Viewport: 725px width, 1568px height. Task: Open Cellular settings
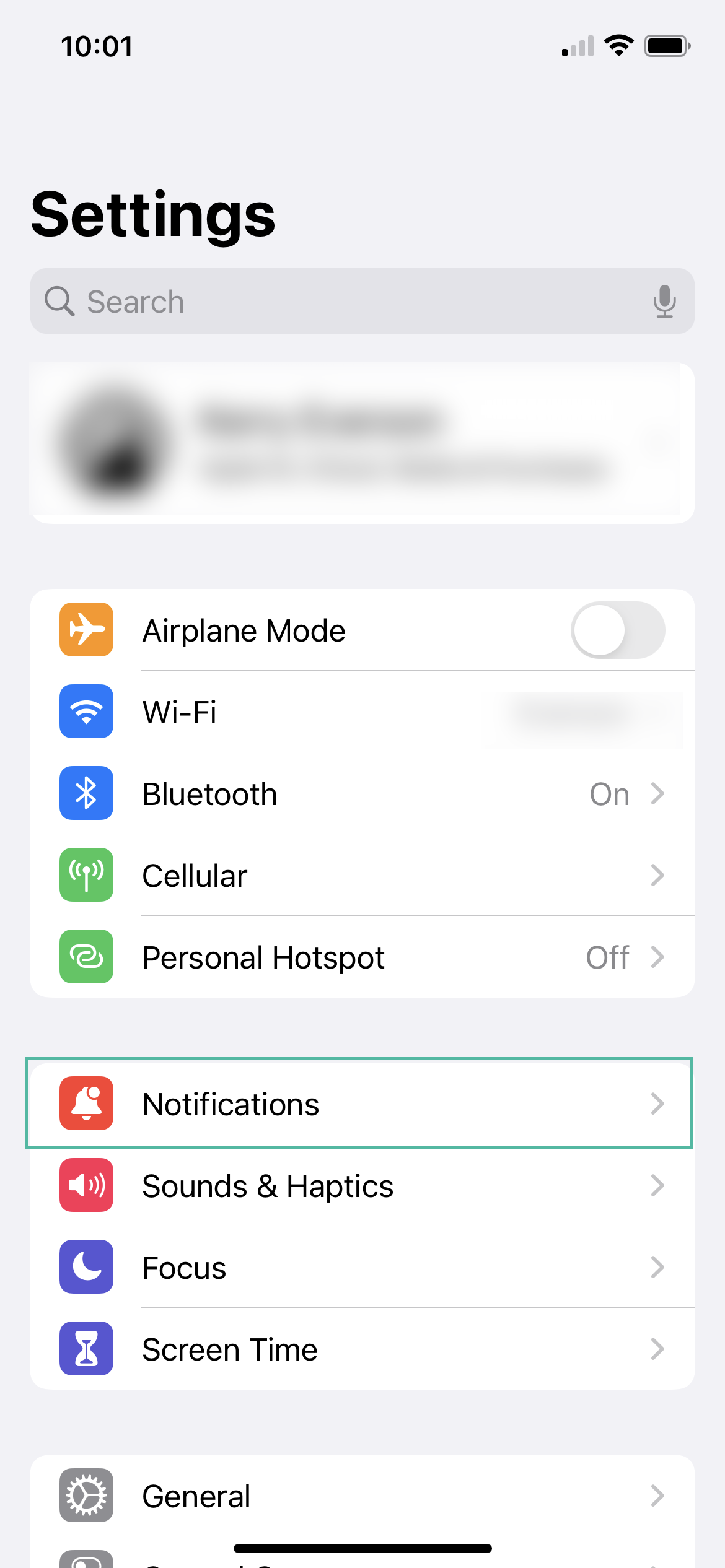pyautogui.click(x=362, y=876)
